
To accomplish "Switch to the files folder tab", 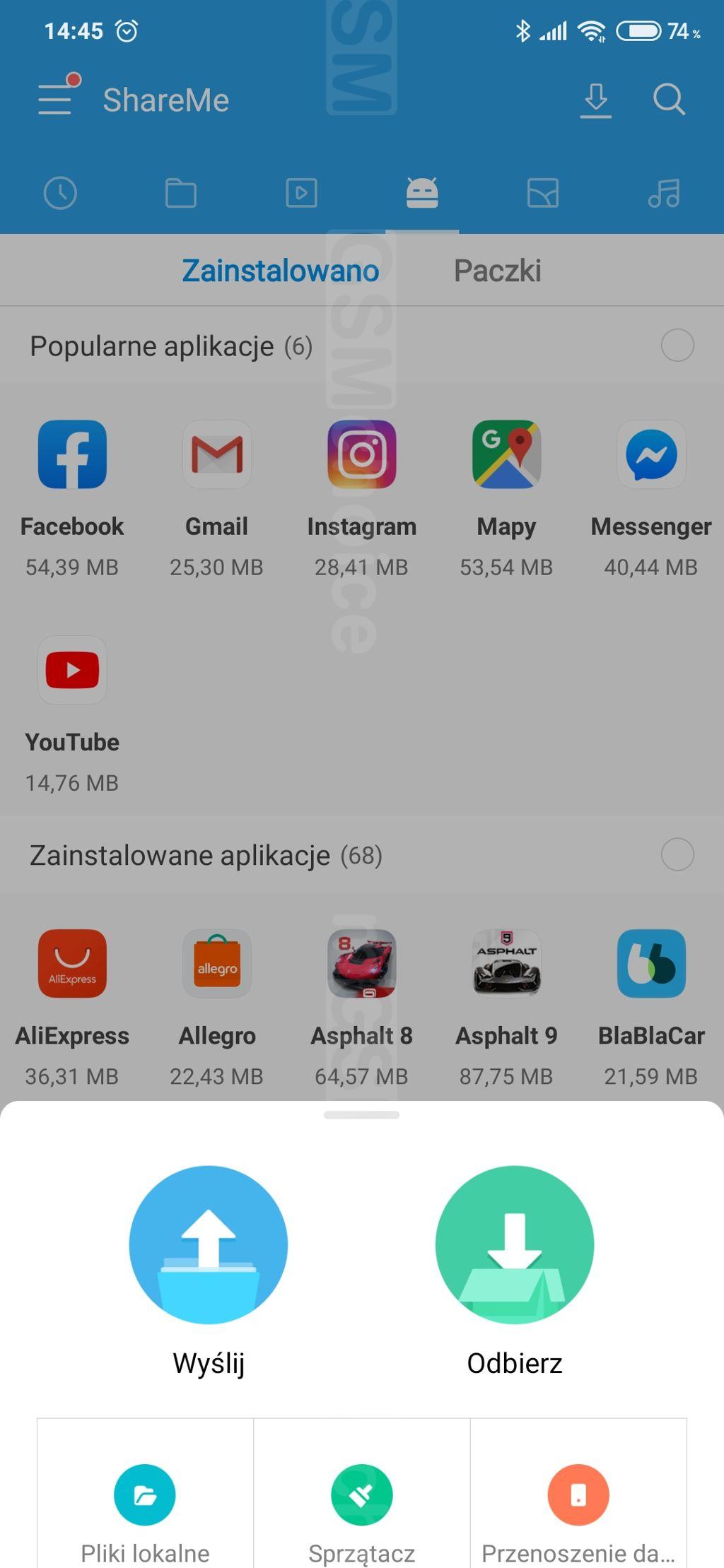I will coord(181,193).
